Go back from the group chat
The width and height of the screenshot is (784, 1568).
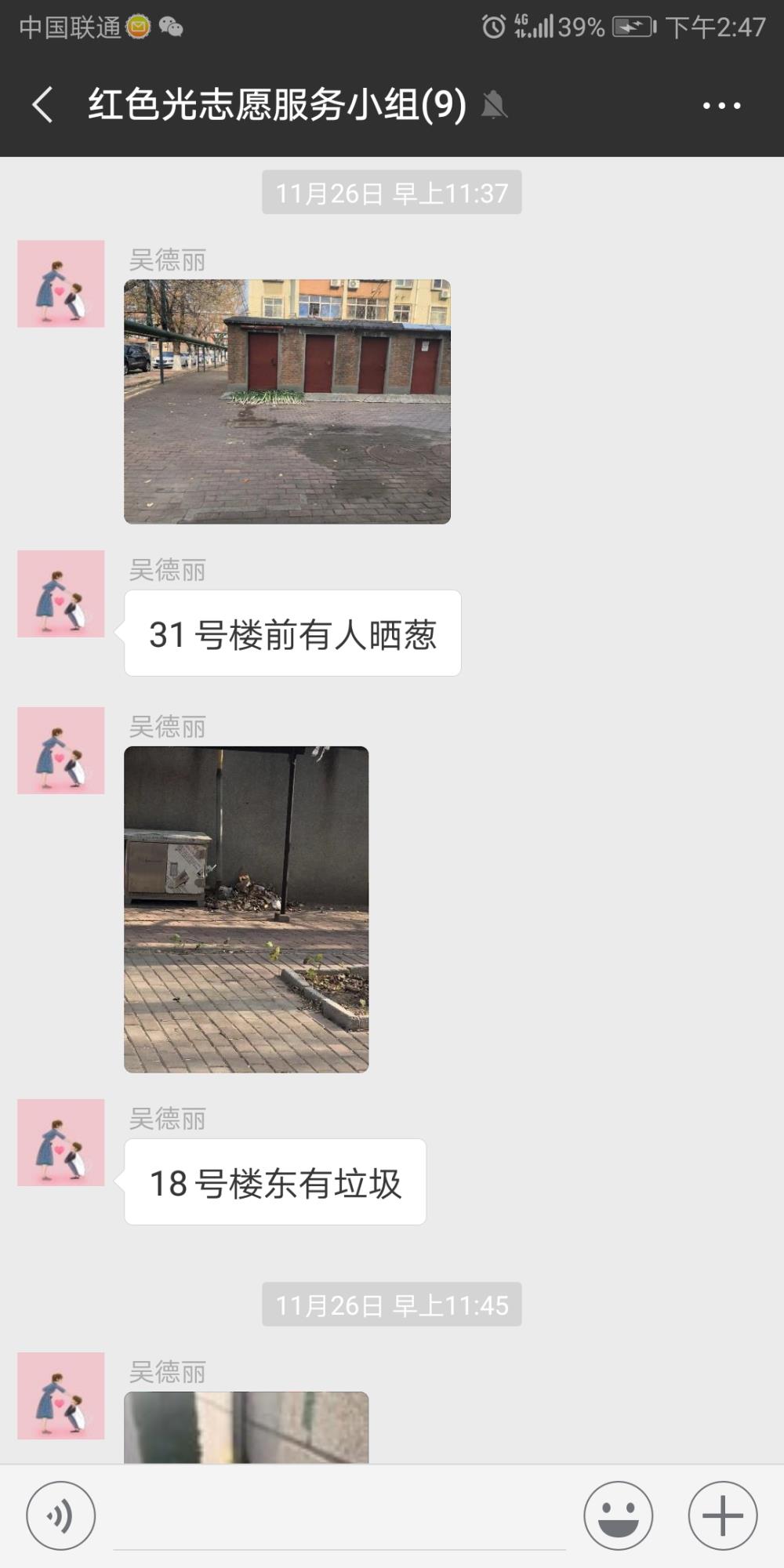pyautogui.click(x=43, y=105)
